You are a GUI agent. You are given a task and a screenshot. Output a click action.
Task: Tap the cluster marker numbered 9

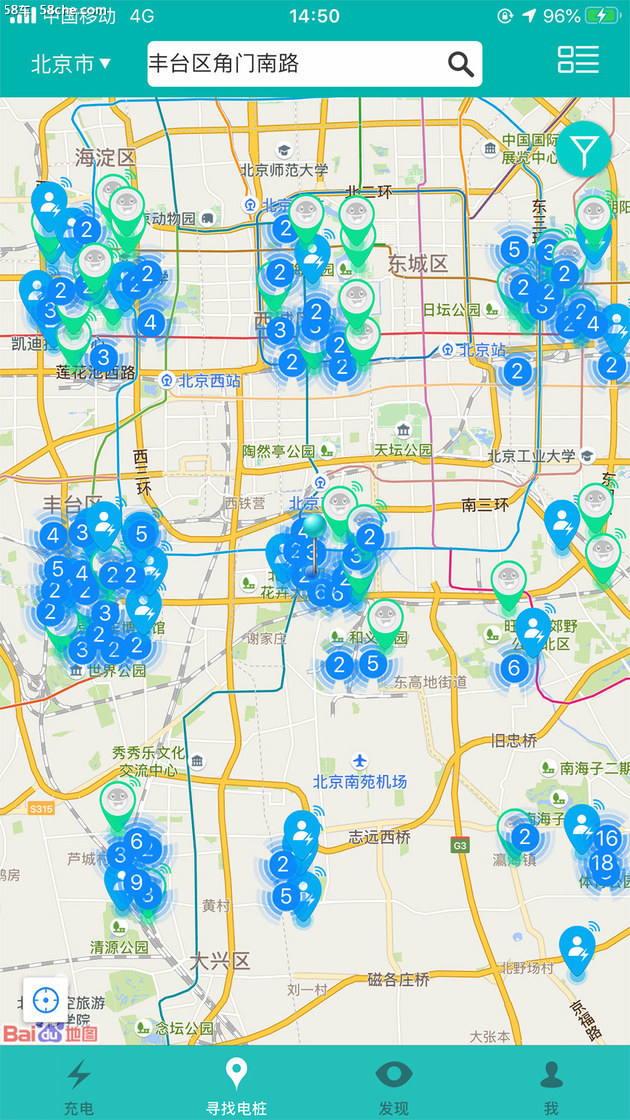(x=137, y=882)
